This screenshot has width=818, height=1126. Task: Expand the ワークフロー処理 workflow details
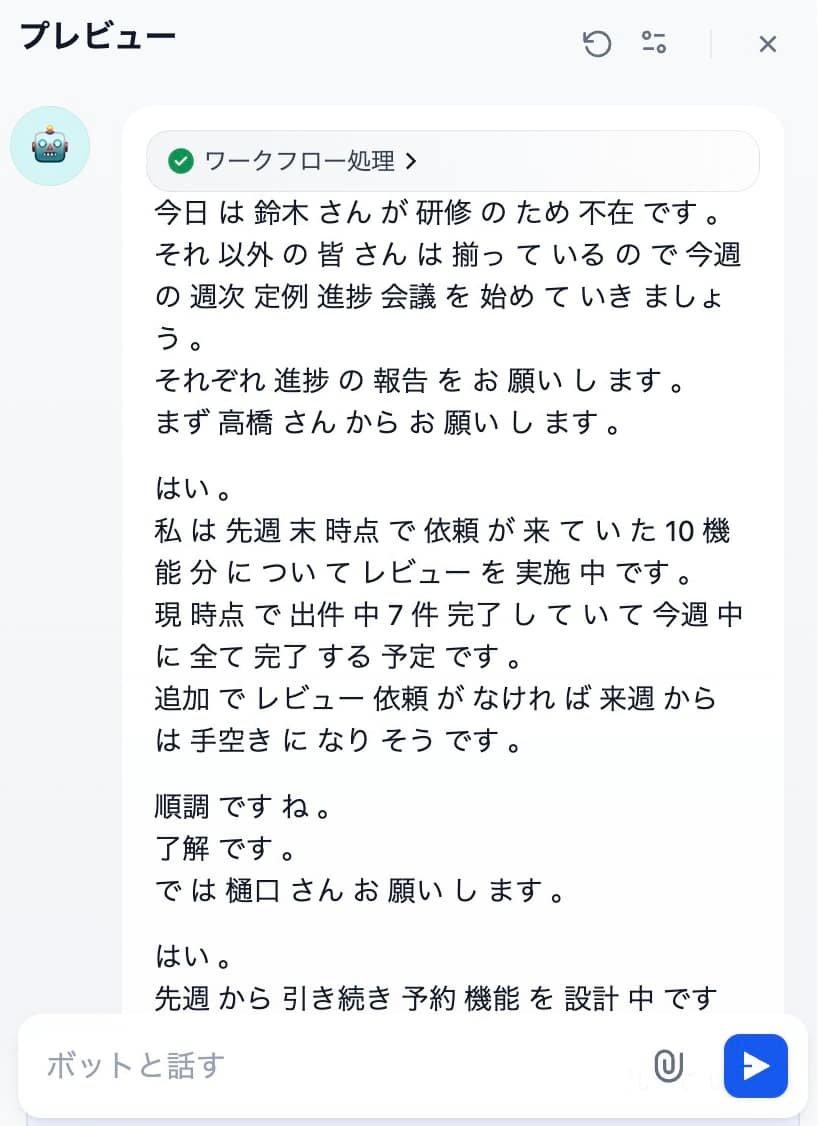click(410, 160)
